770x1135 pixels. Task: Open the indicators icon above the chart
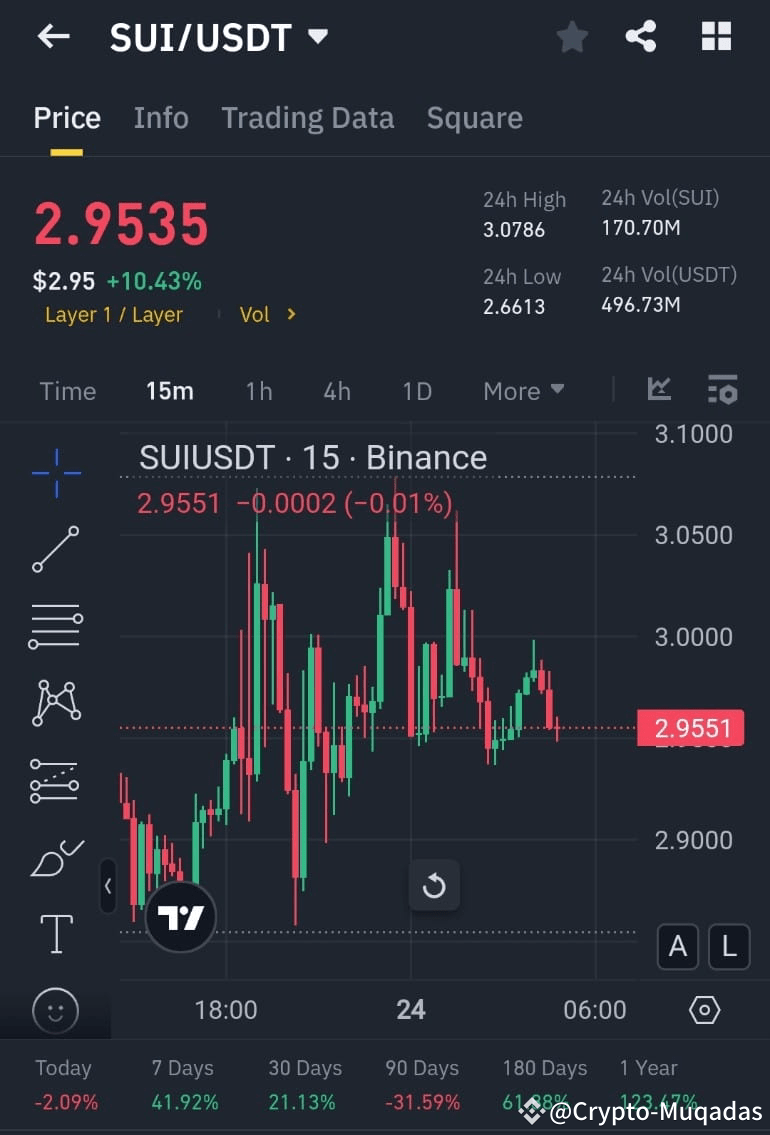(x=658, y=390)
